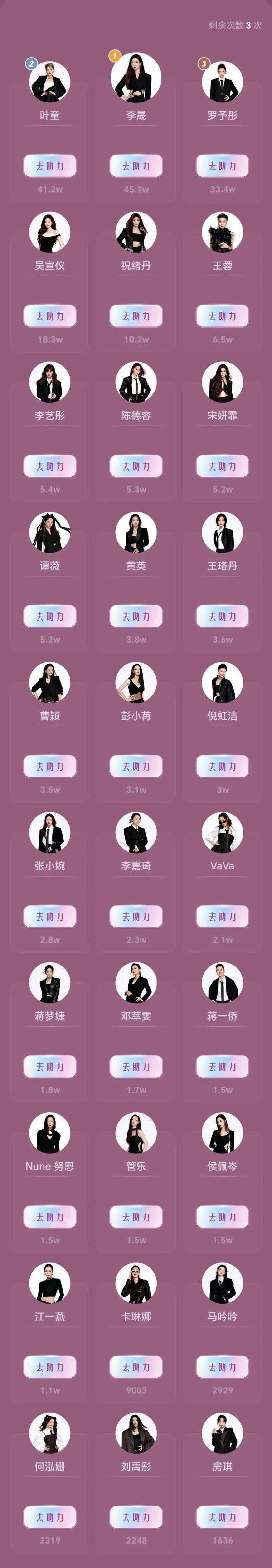Tap 去助力 for 宋妍霏
The image size is (272, 1568).
click(222, 466)
